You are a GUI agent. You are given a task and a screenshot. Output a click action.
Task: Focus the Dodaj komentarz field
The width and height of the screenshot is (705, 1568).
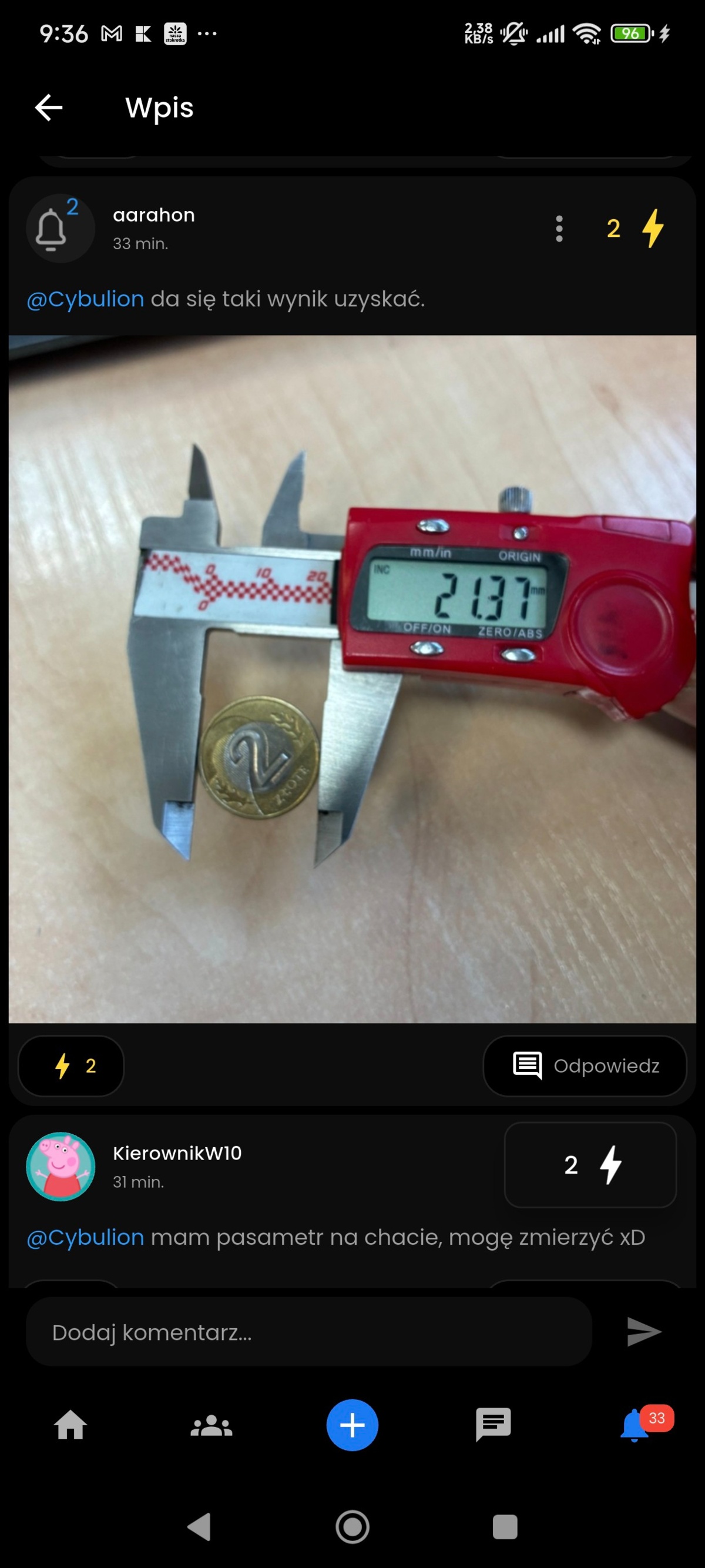point(308,1332)
